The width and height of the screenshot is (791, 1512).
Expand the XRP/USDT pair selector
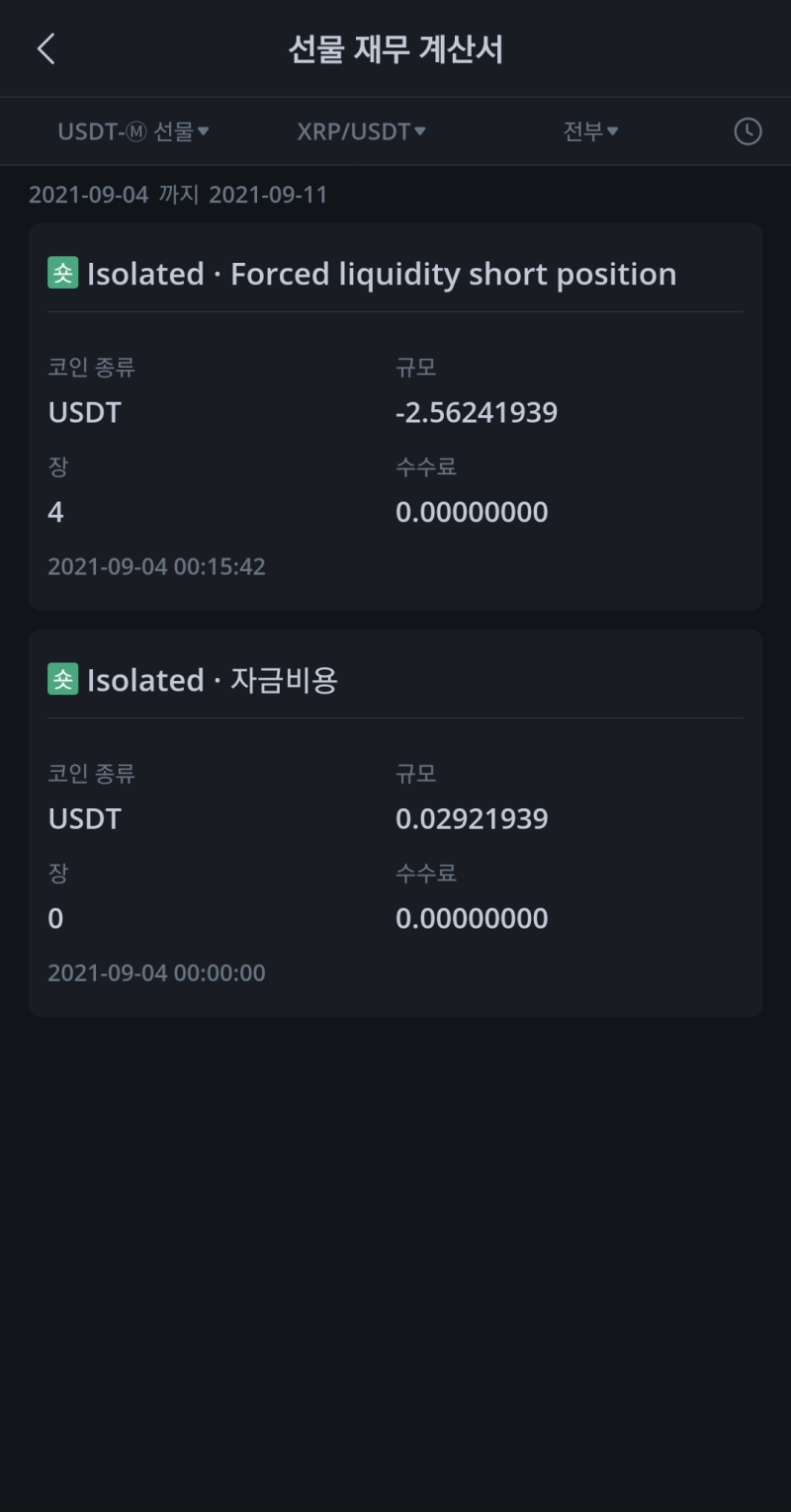361,131
